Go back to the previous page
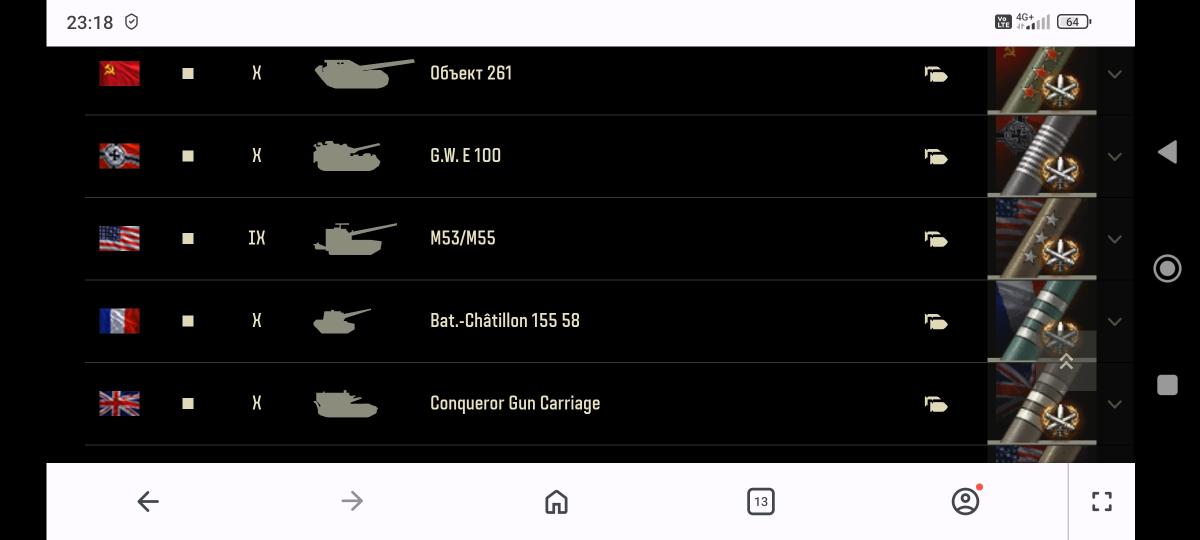The image size is (1200, 540). 148,501
